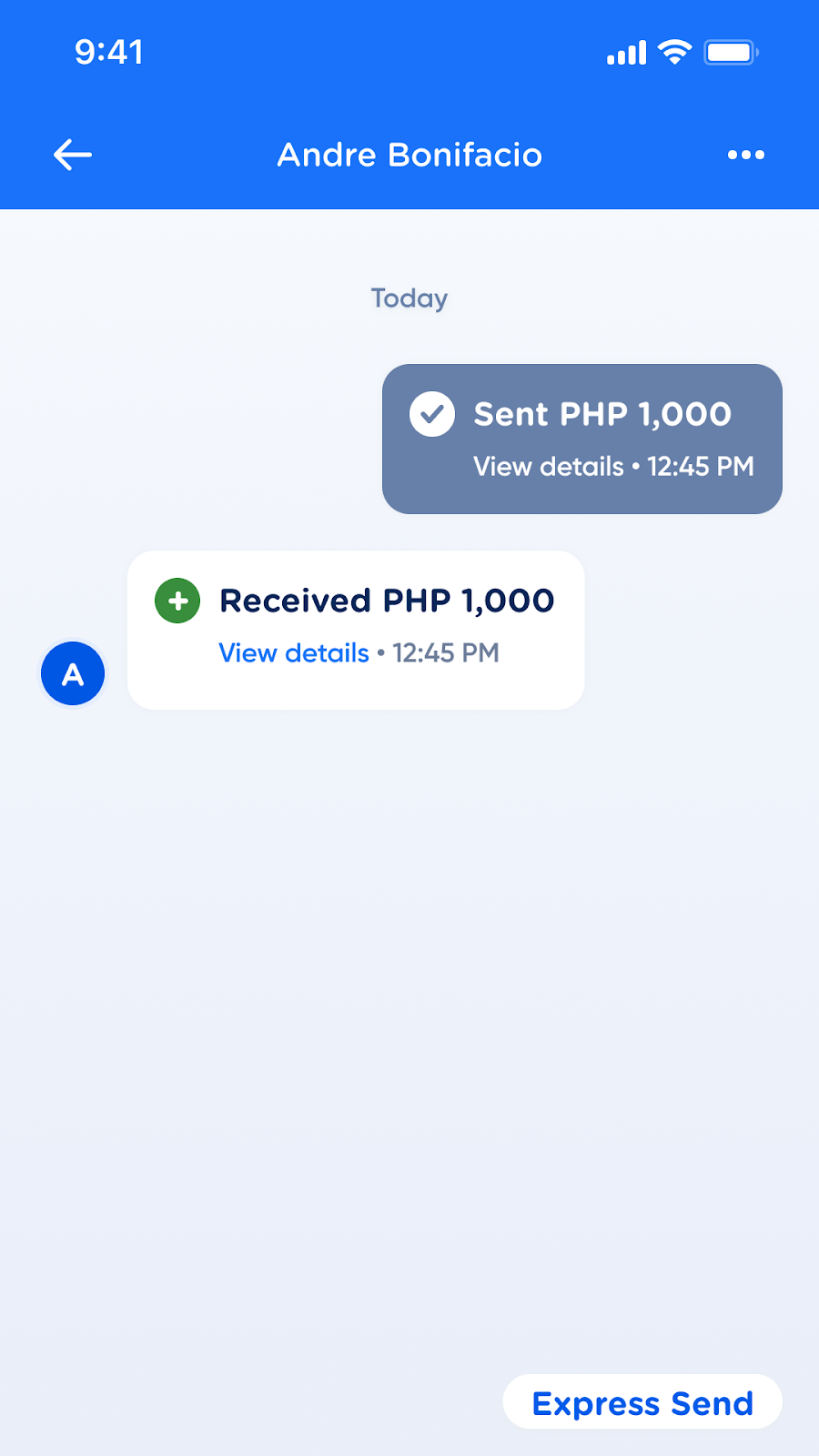The height and width of the screenshot is (1456, 819).
Task: Select the sent PHP 1,000 message bubble
Action: pos(581,438)
